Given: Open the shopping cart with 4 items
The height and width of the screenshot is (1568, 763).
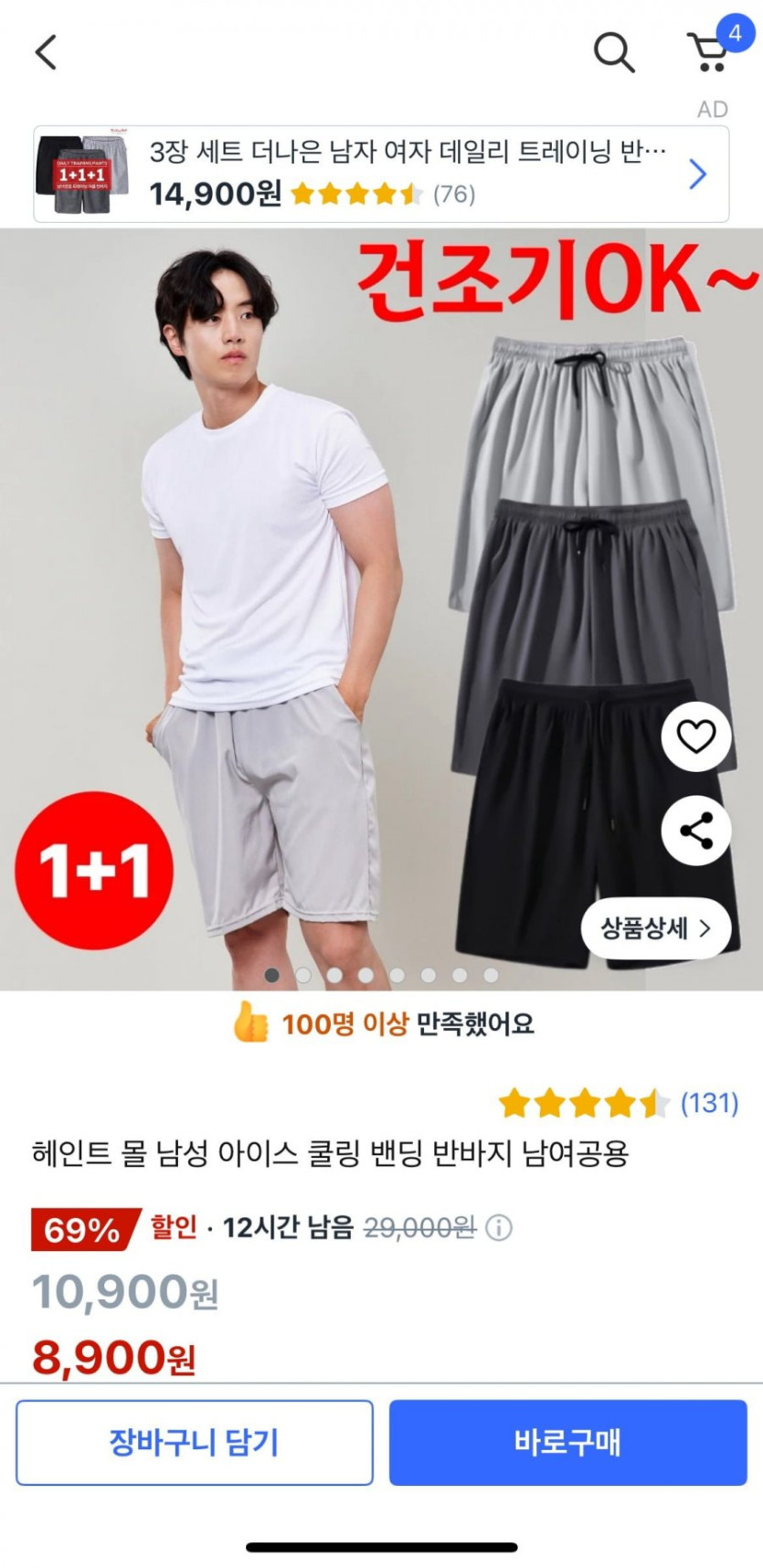Looking at the screenshot, I should [712, 51].
